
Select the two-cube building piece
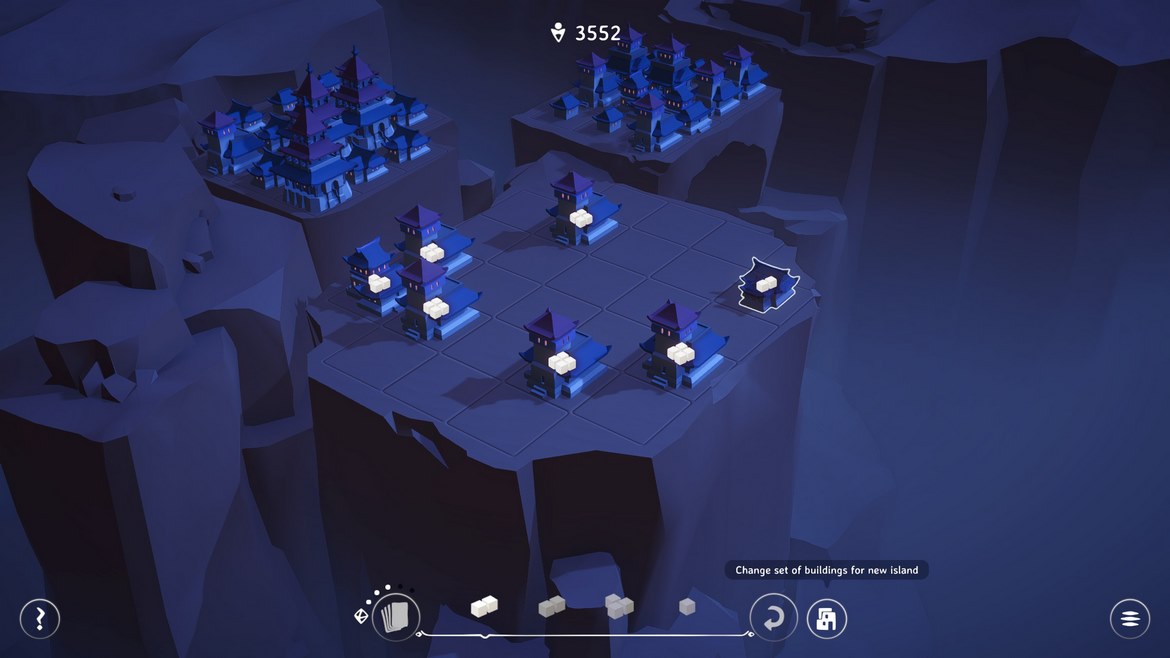[484, 606]
